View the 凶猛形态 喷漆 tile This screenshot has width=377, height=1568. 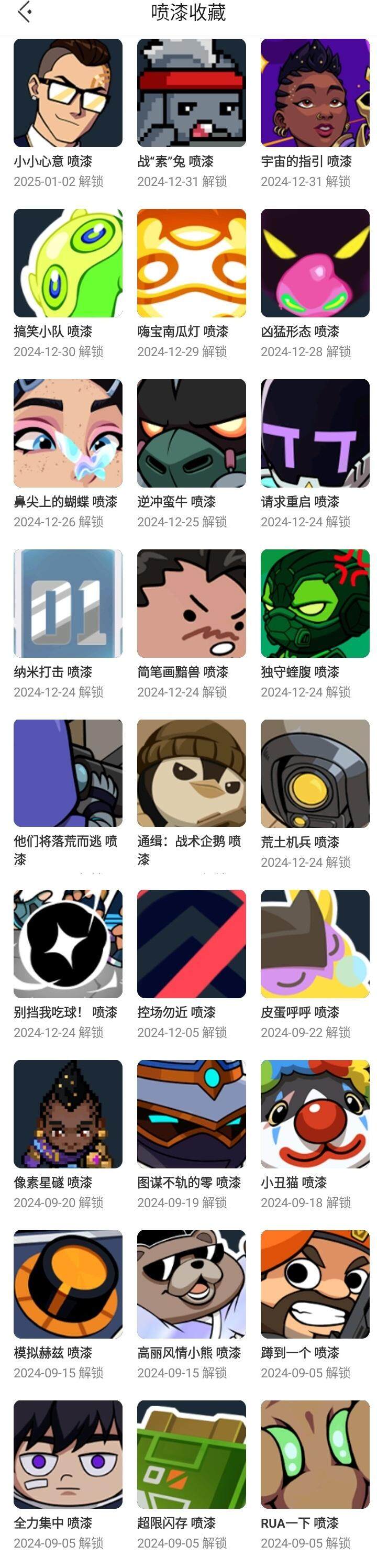(315, 263)
